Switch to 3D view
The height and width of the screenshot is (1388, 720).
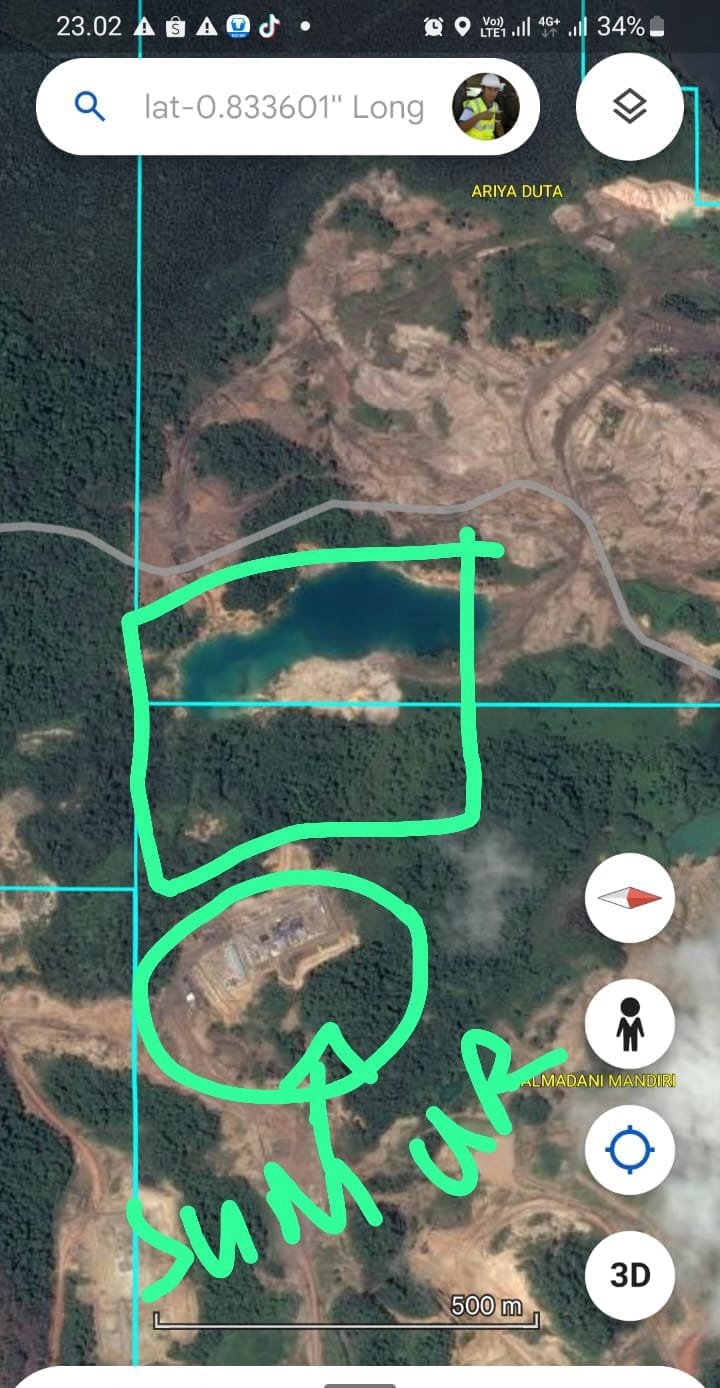click(x=630, y=1276)
